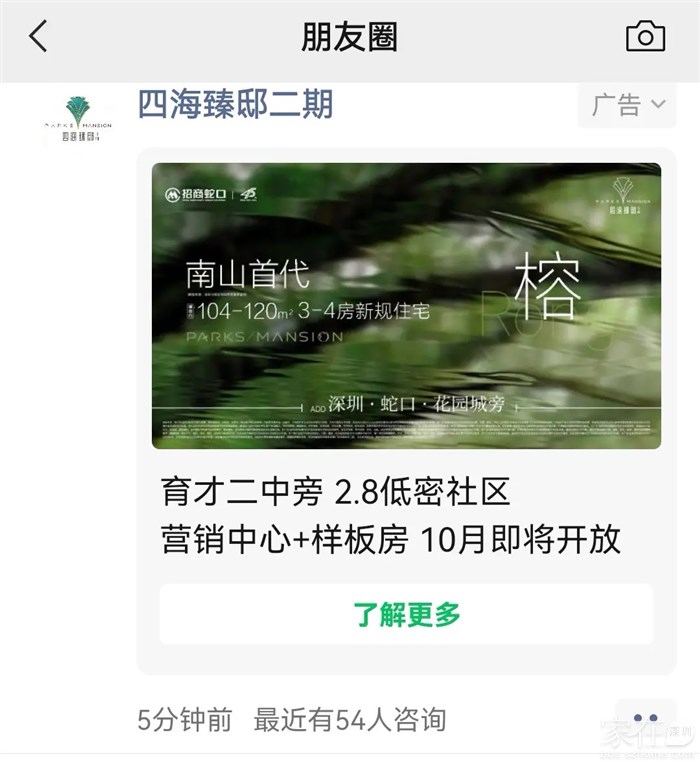The image size is (700, 762).
Task: Open the 南山首代 ad banner image
Action: pyautogui.click(x=406, y=305)
